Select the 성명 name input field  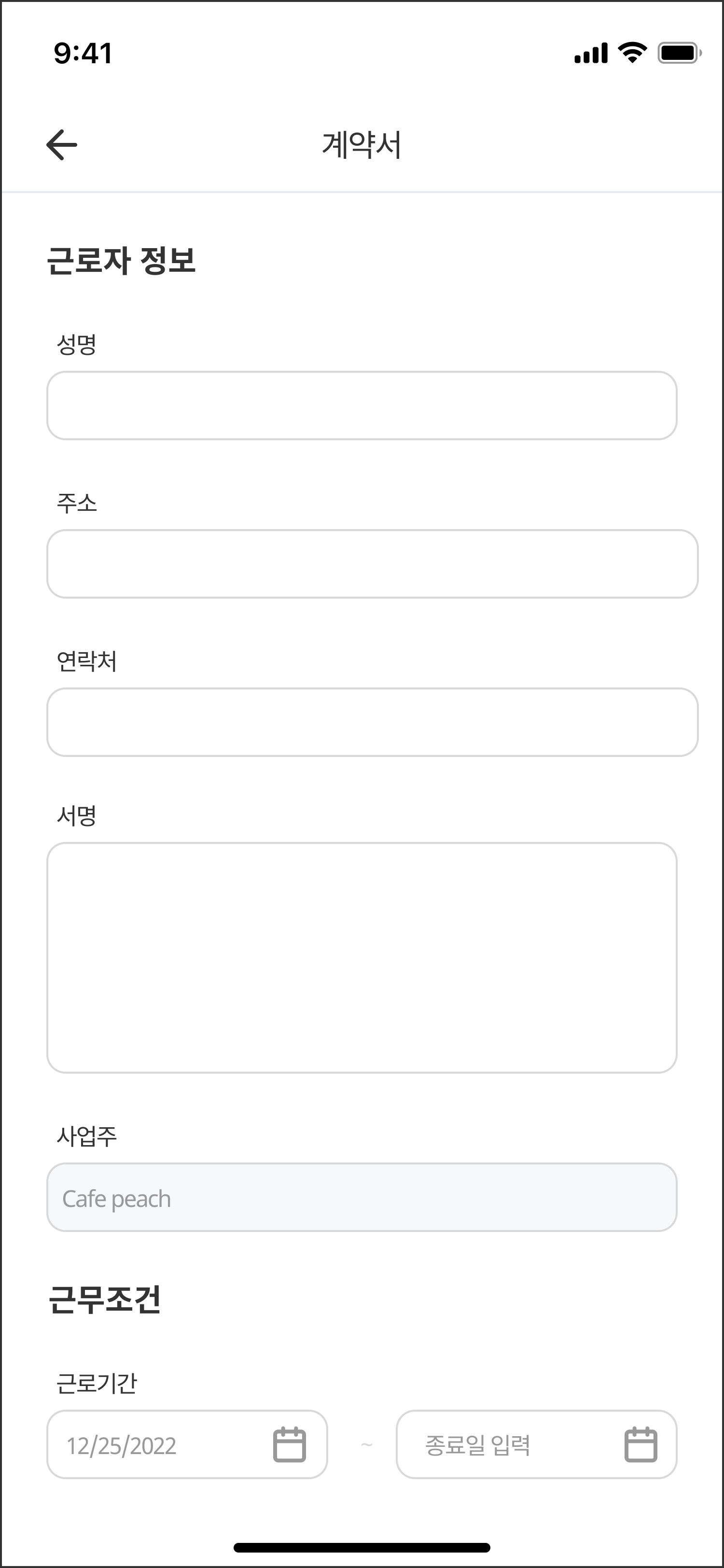(x=362, y=405)
